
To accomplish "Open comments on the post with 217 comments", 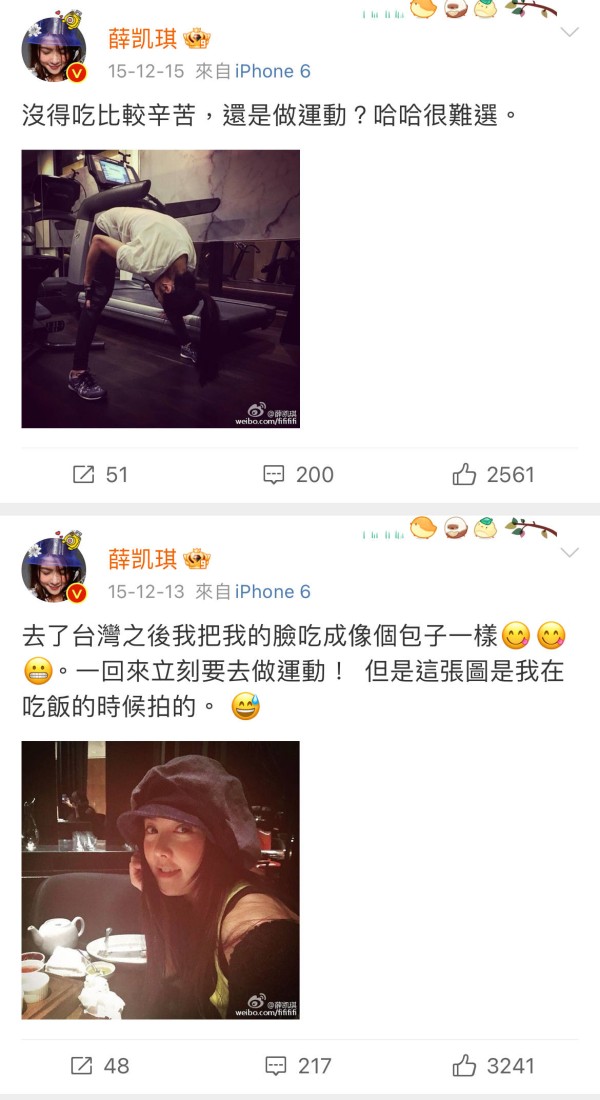I will (298, 1065).
